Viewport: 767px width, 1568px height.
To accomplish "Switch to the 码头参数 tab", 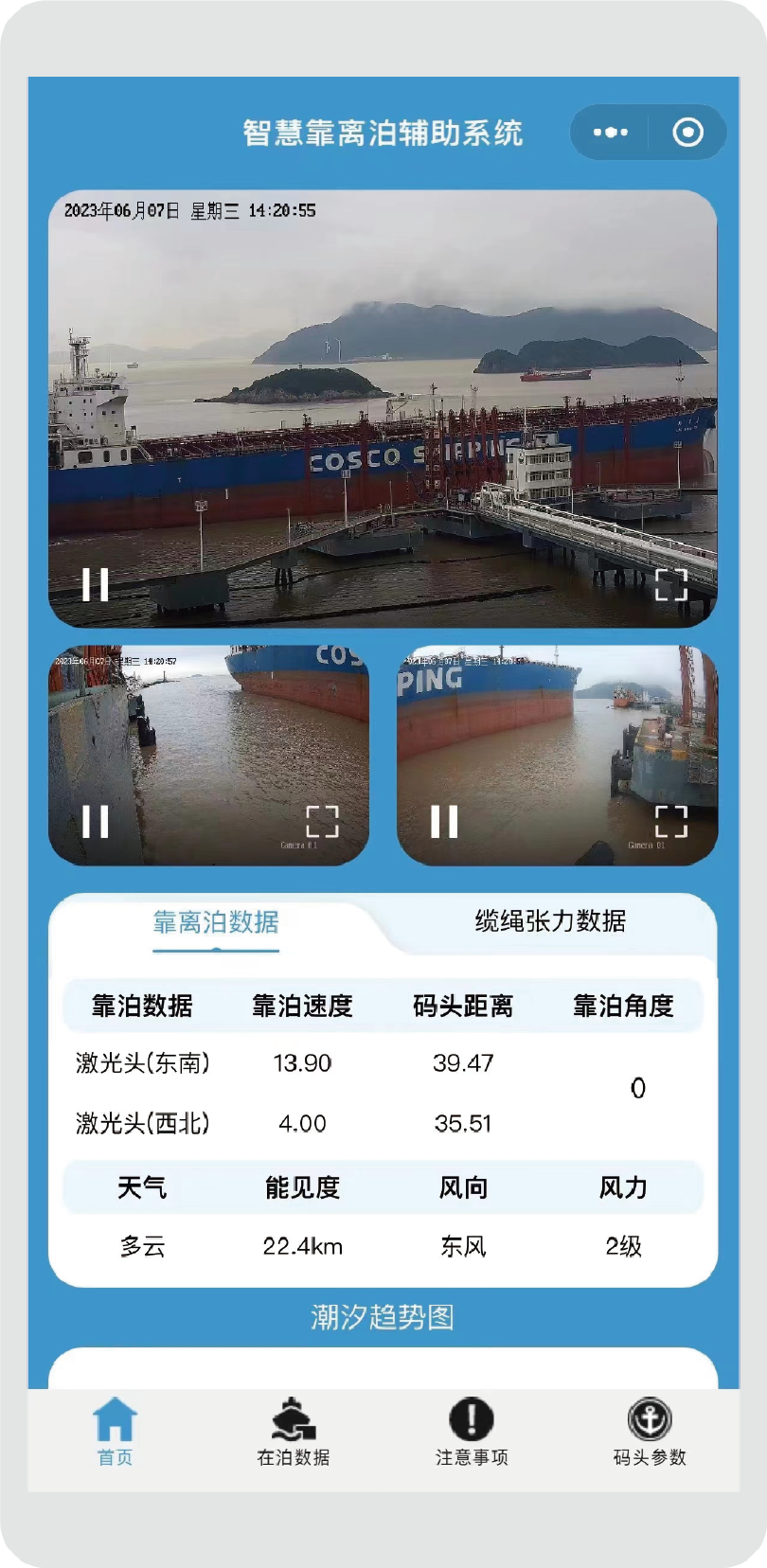I will (650, 1432).
